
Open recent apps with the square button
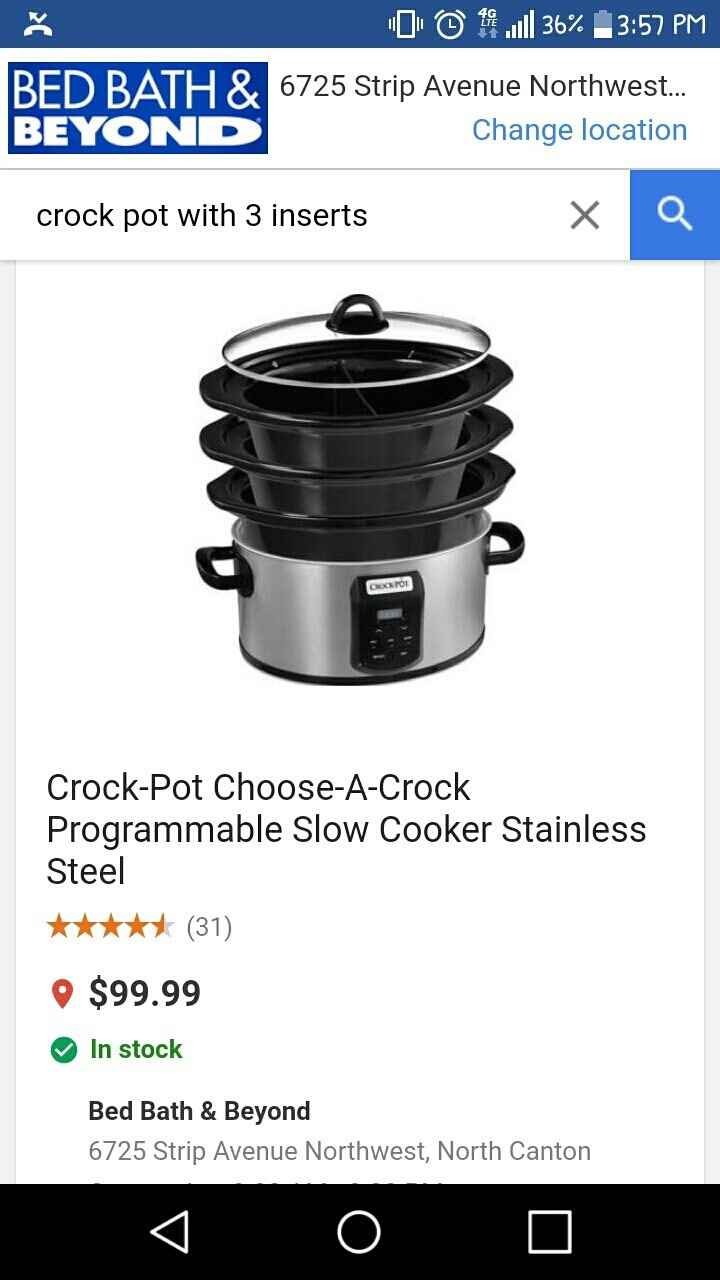coord(548,1234)
